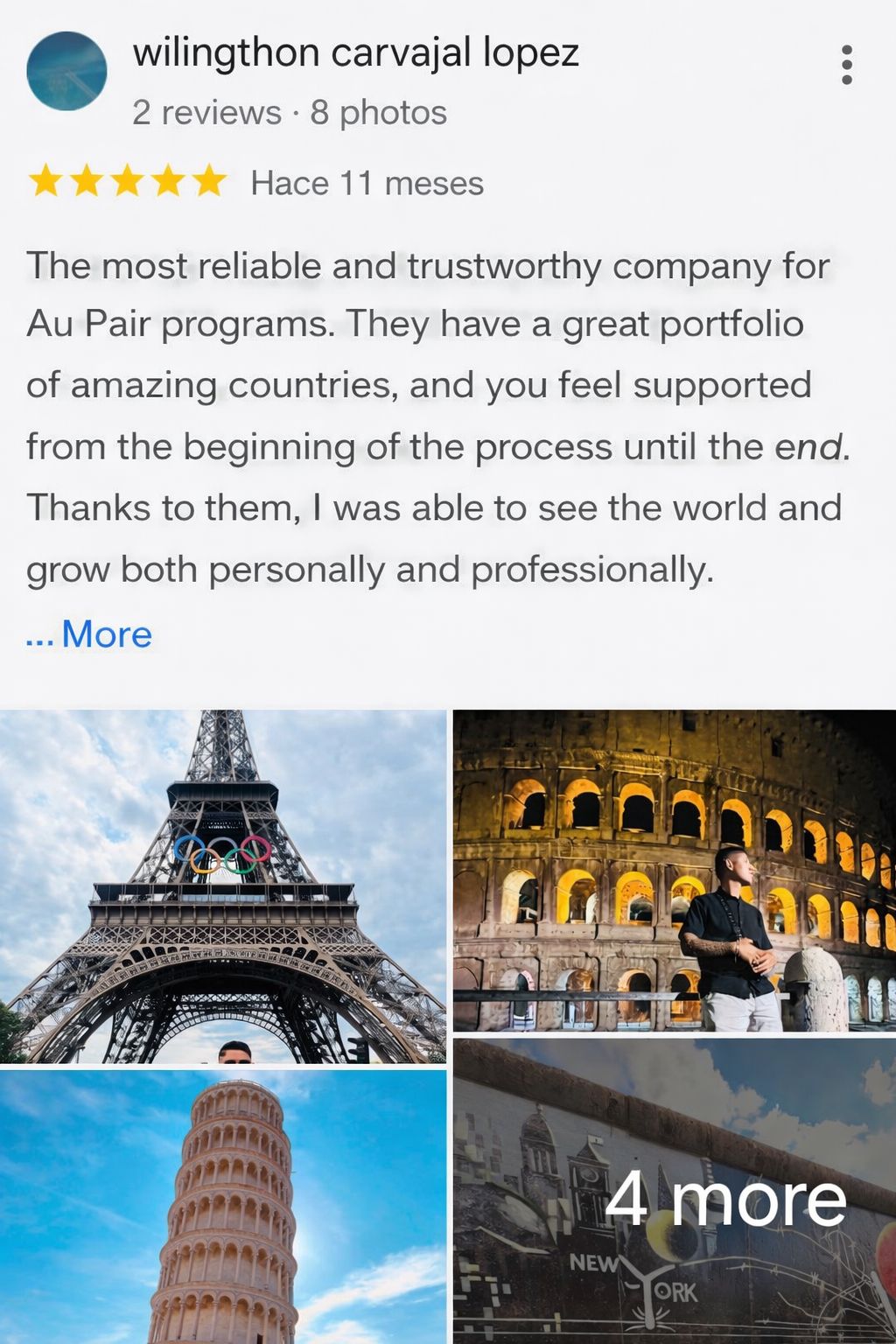Show the 4 more photos tile
The width and height of the screenshot is (896, 1344).
(674, 1192)
